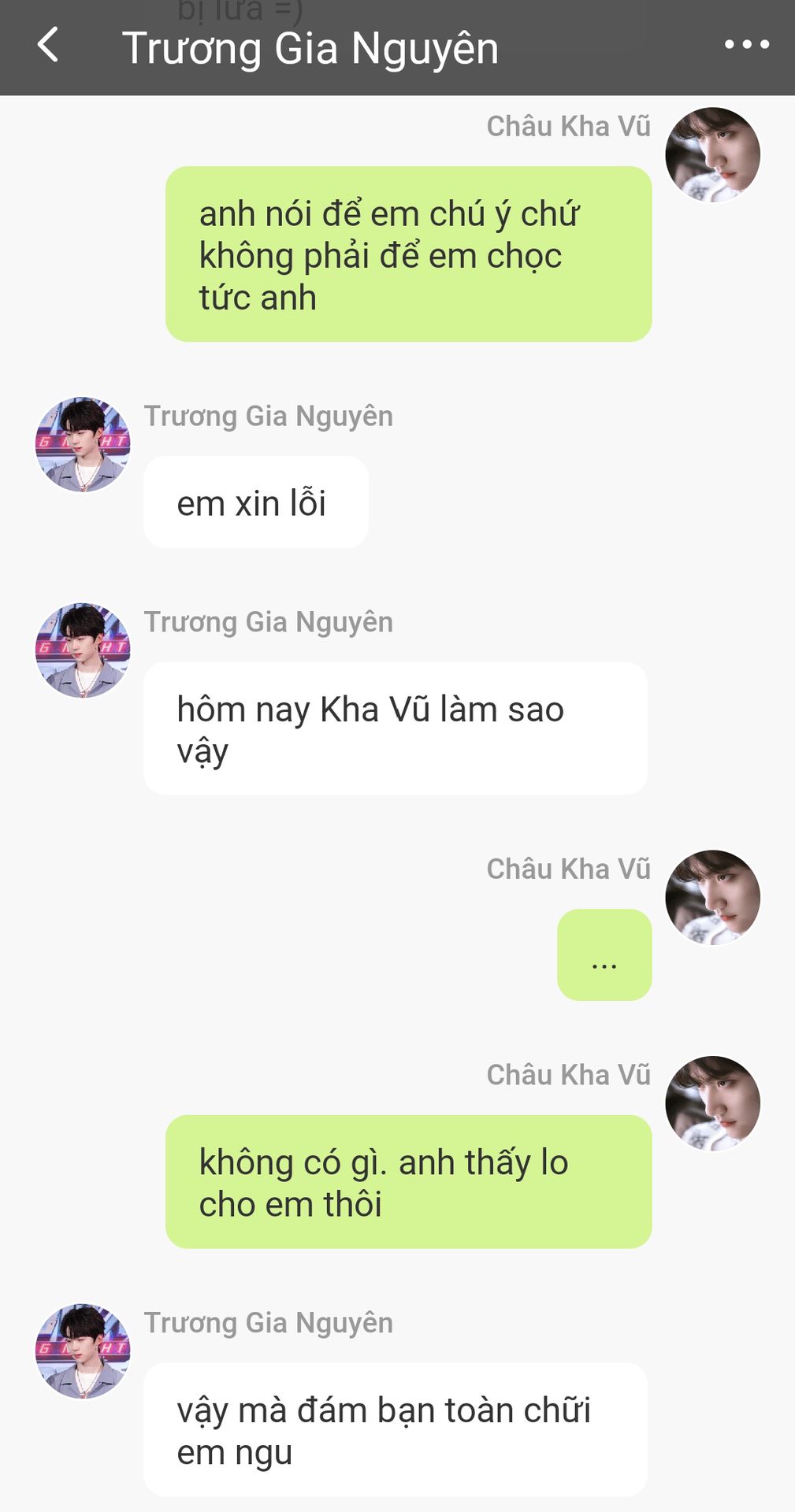795x1512 pixels.
Task: Open the three-dot overflow menu
Action: (x=746, y=45)
